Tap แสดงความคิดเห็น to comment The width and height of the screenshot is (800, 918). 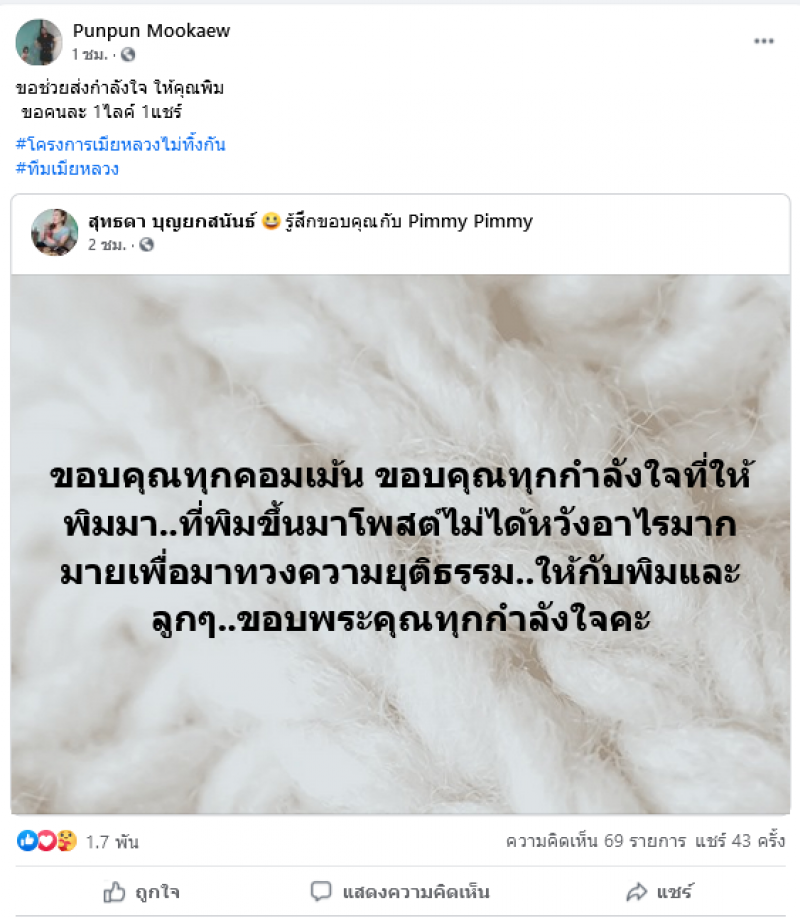pos(400,892)
